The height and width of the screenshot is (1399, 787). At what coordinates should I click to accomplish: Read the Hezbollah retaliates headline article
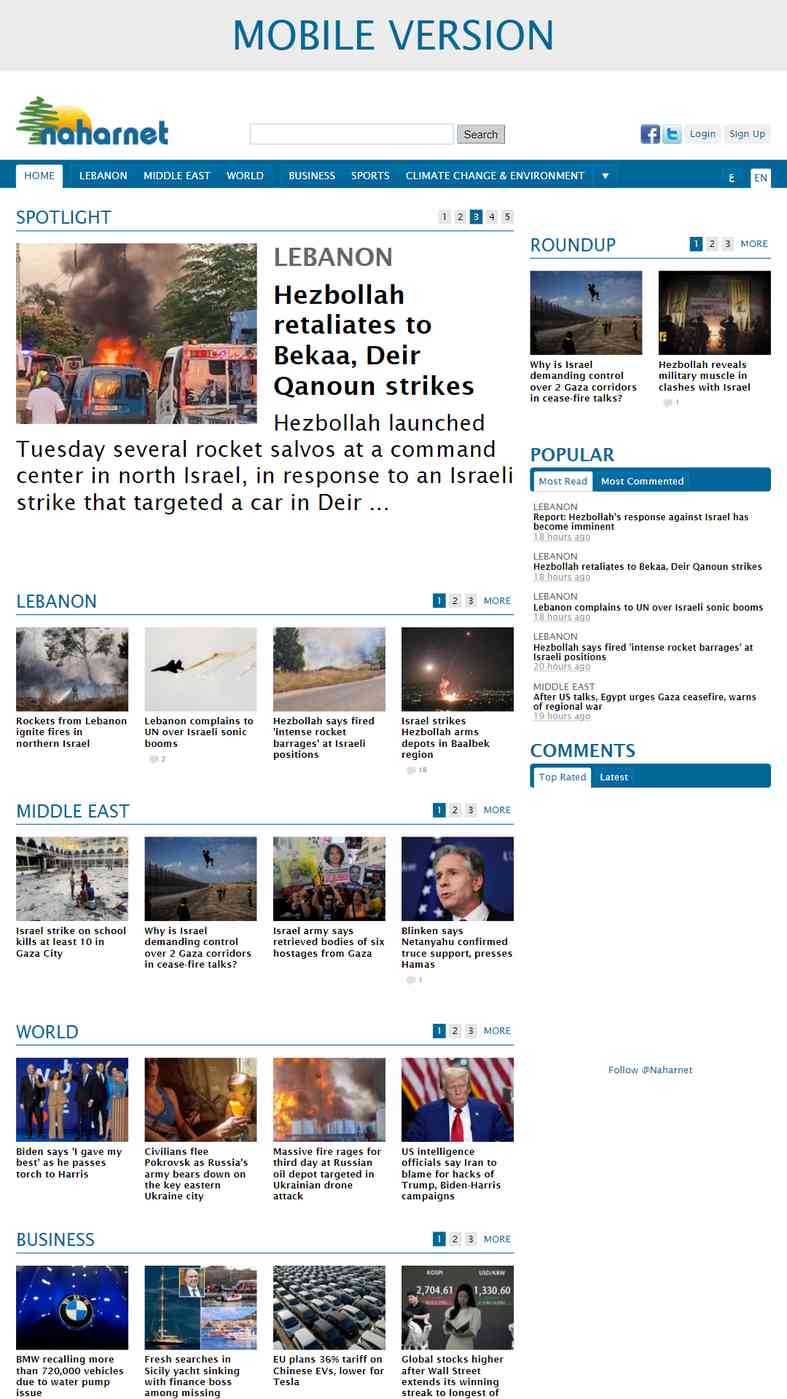click(x=373, y=340)
